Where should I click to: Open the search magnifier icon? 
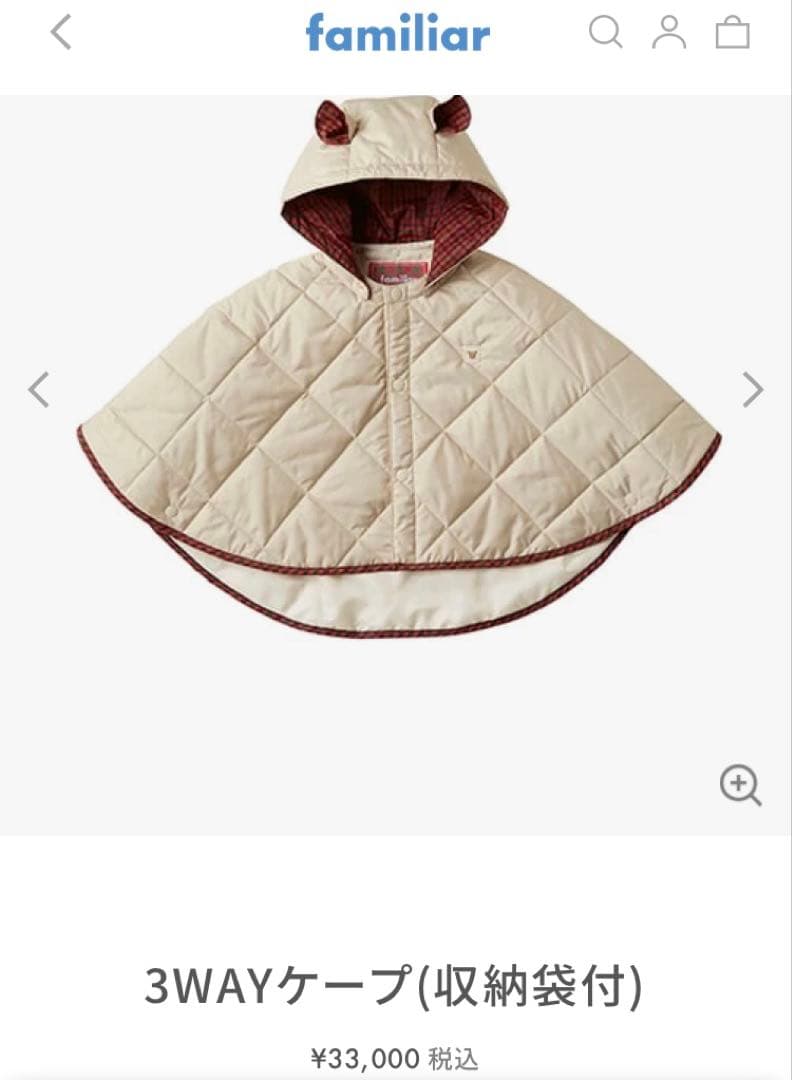tap(604, 32)
